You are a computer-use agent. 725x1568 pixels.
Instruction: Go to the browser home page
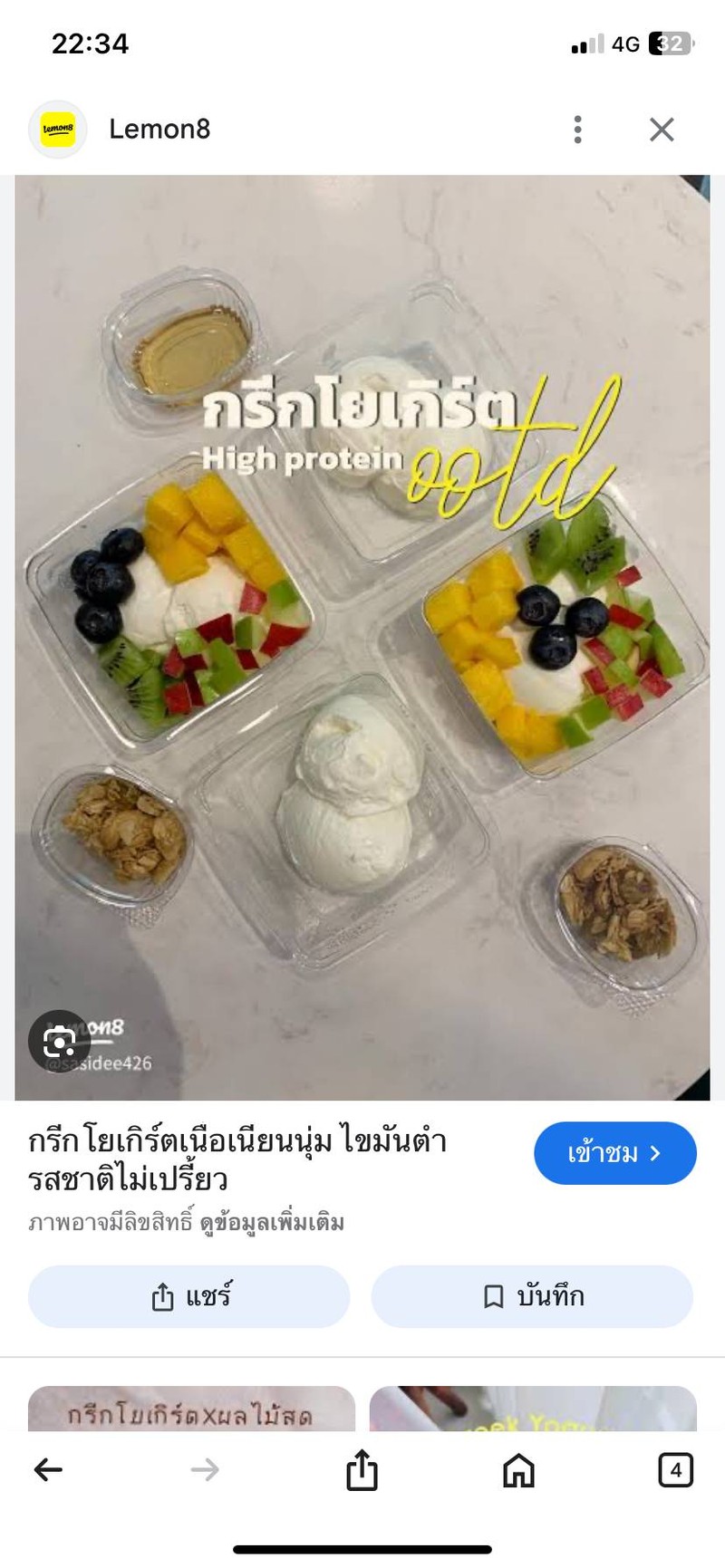point(518,1469)
